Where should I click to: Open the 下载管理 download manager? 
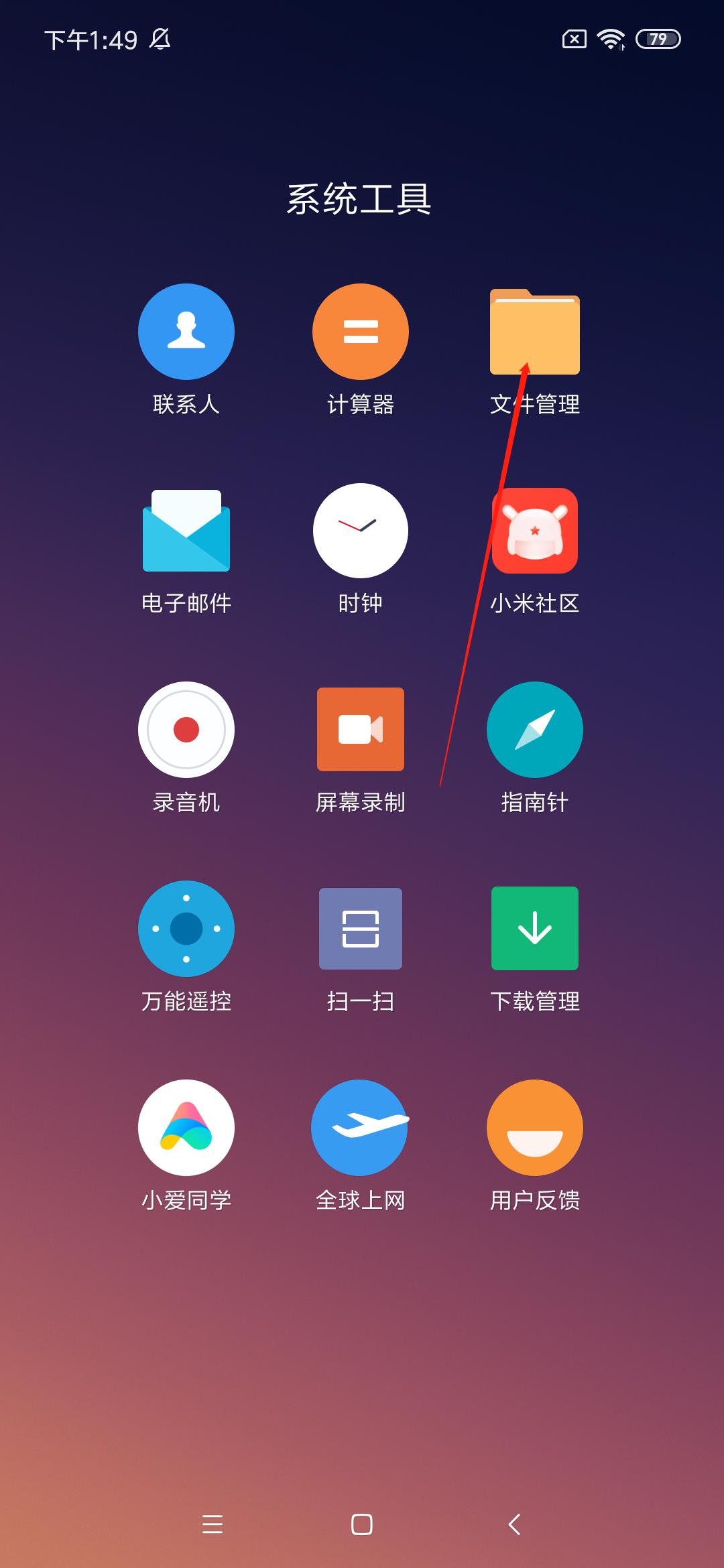[x=535, y=929]
